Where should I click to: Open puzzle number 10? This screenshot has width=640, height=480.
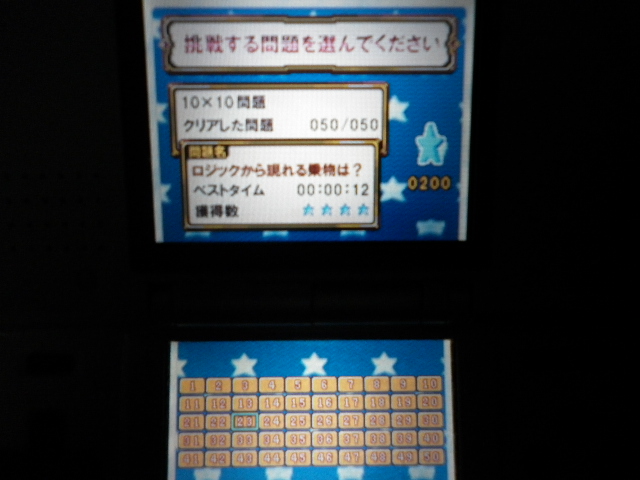click(x=430, y=384)
